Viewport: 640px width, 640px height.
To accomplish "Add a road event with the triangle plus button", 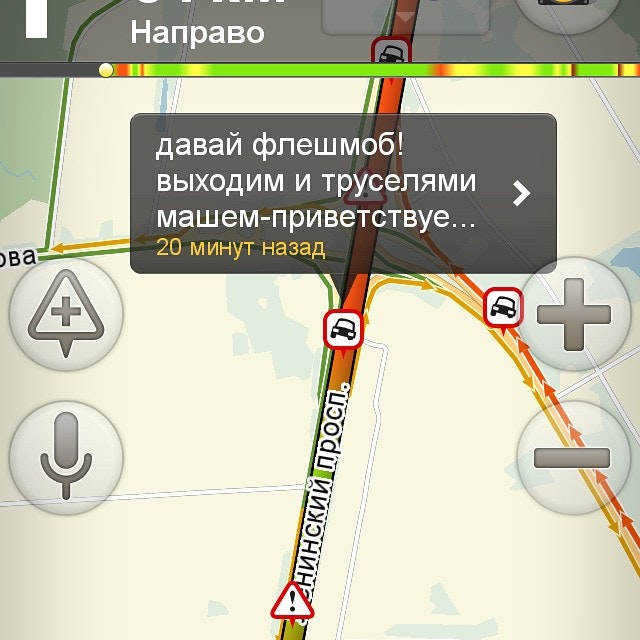I will [x=66, y=313].
